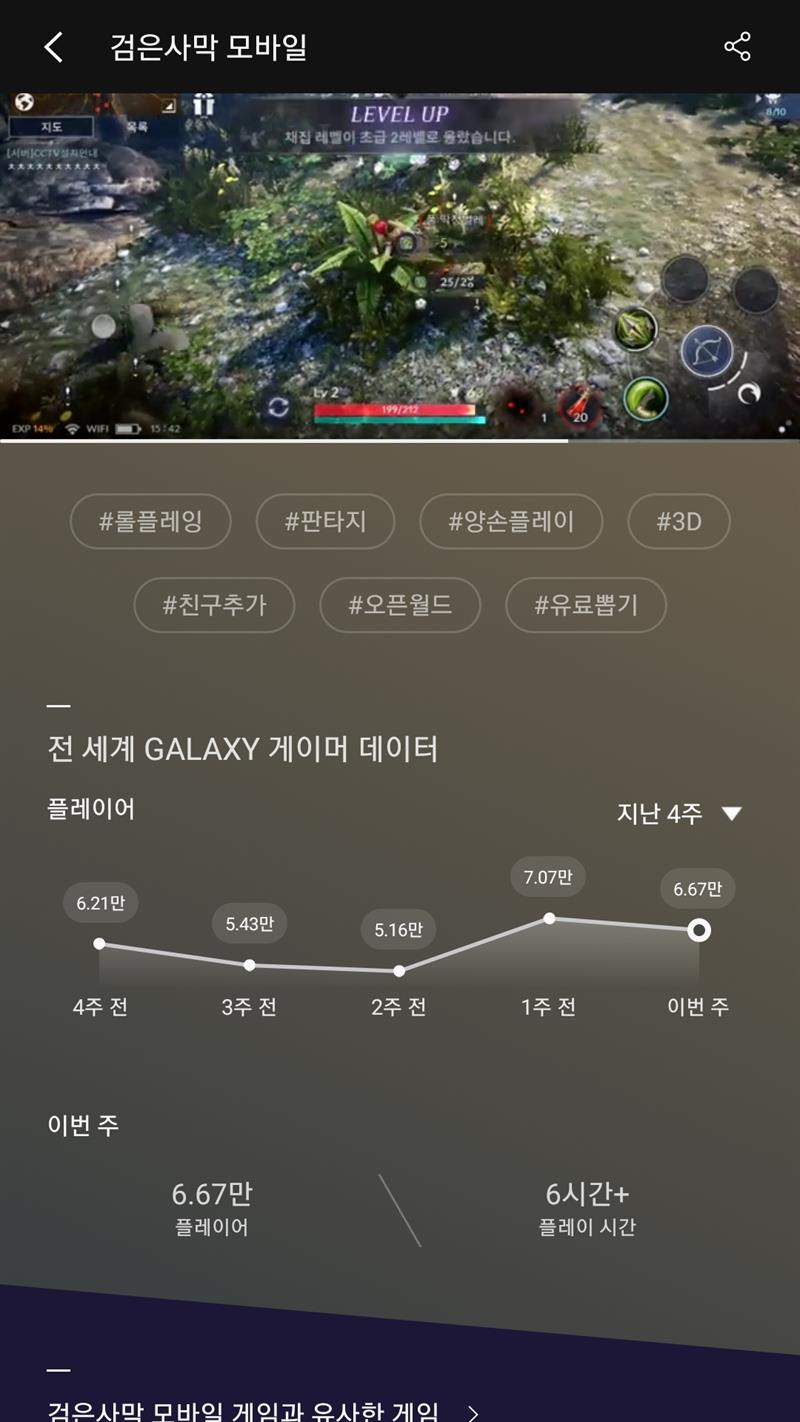Viewport: 800px width, 1422px height.
Task: Go back with the top arrow
Action: click(54, 47)
